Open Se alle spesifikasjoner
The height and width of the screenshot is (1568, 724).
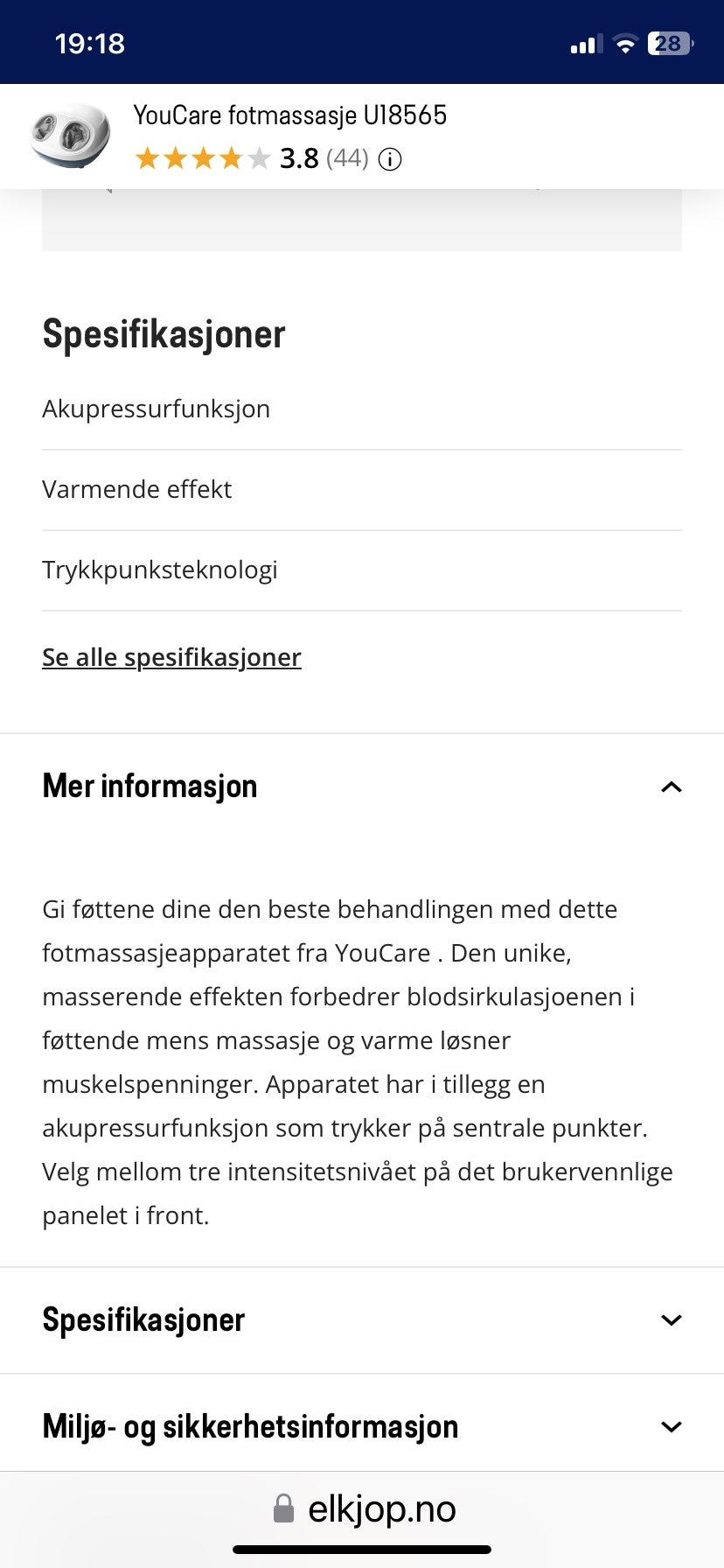coord(171,657)
